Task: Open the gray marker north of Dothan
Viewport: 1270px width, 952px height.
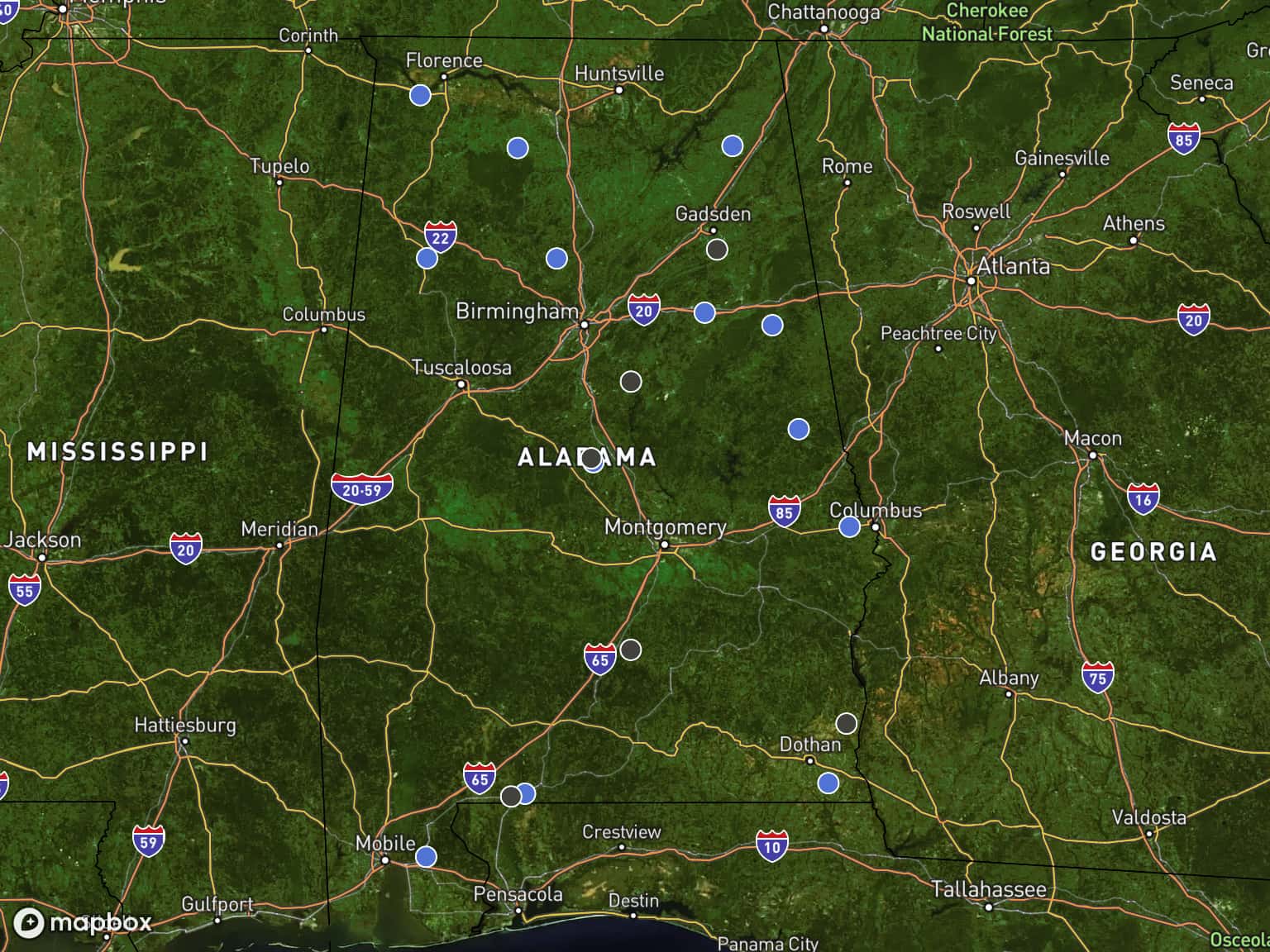Action: click(846, 724)
